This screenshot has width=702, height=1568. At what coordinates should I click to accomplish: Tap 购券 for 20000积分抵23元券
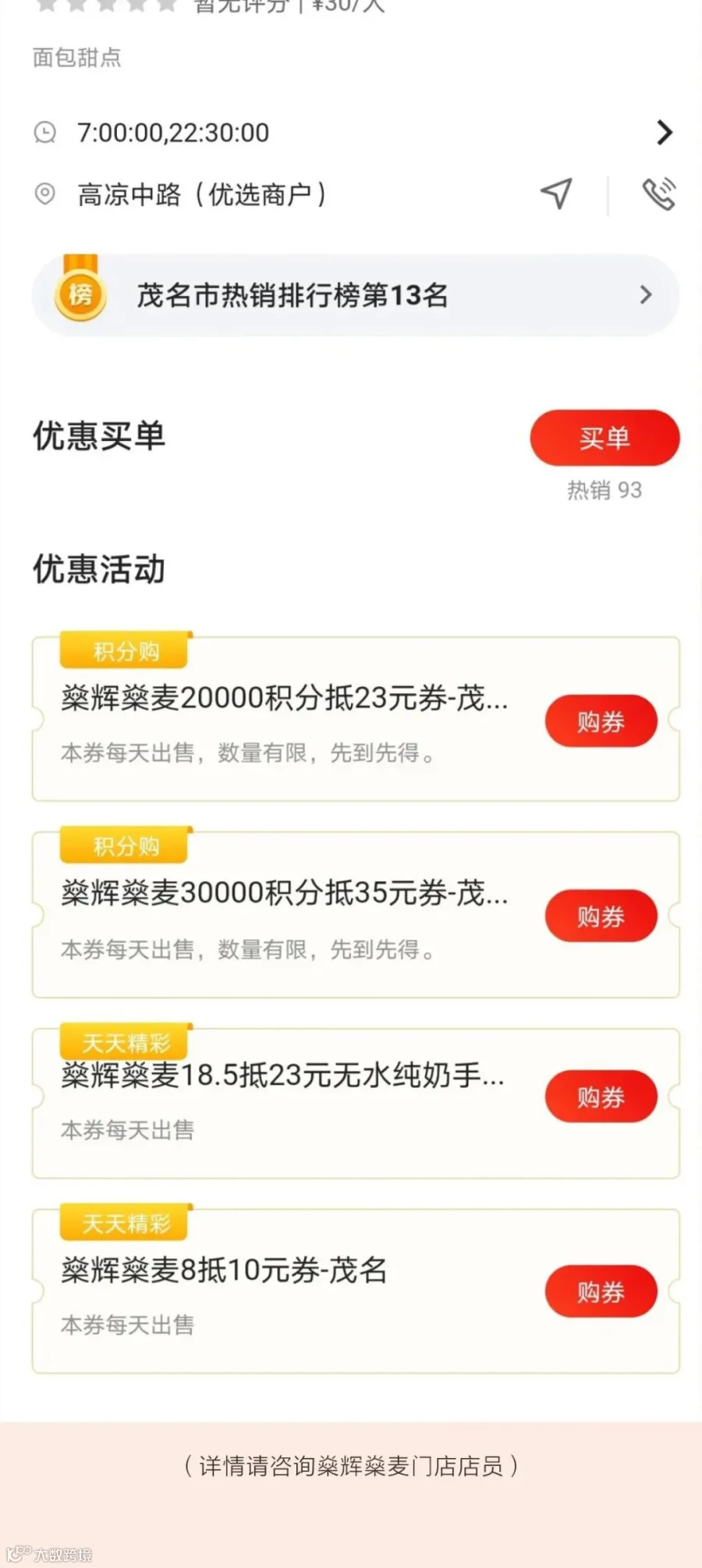click(x=601, y=721)
